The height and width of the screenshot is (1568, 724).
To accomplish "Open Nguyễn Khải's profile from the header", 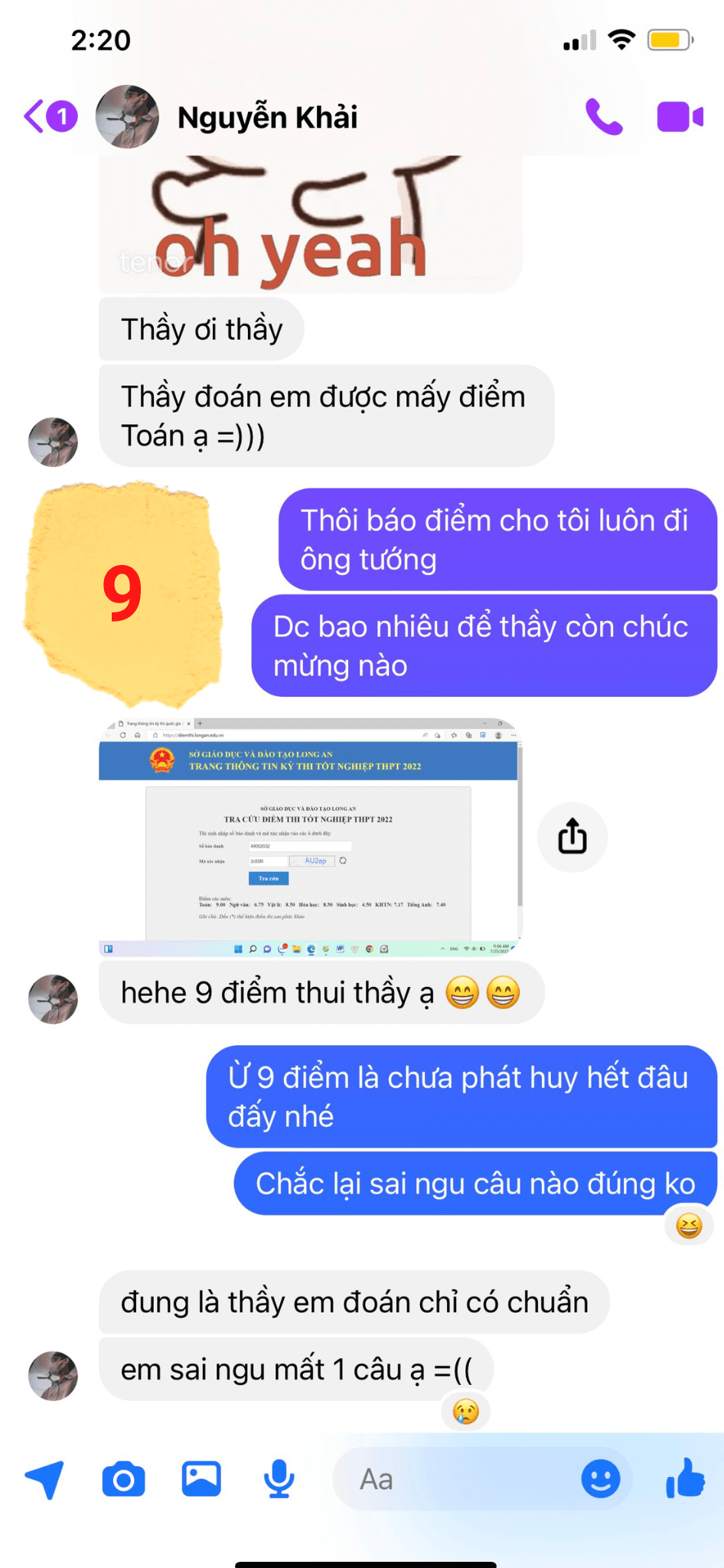I will coord(266,117).
